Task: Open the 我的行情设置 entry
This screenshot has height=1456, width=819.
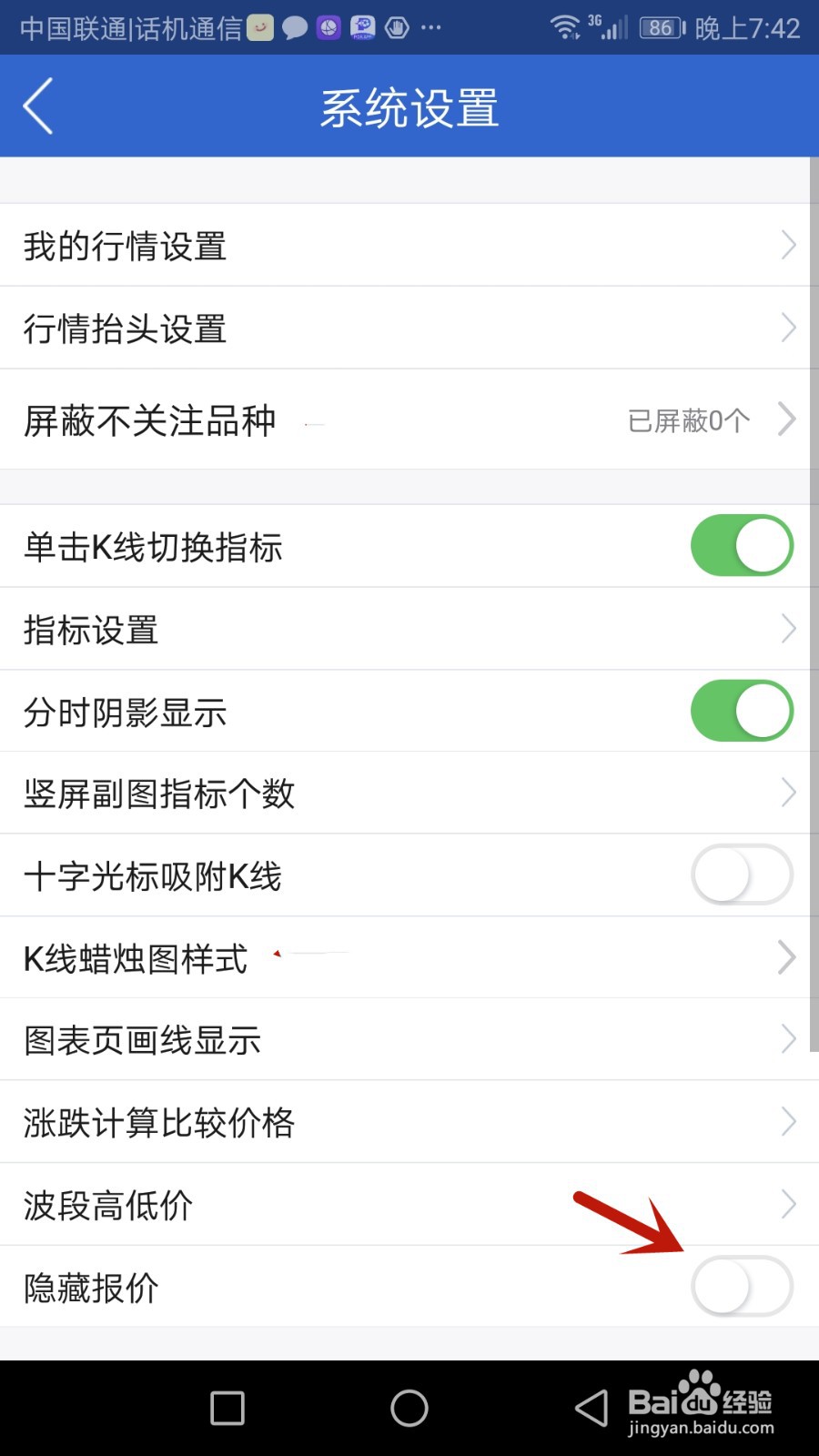Action: 786,244
